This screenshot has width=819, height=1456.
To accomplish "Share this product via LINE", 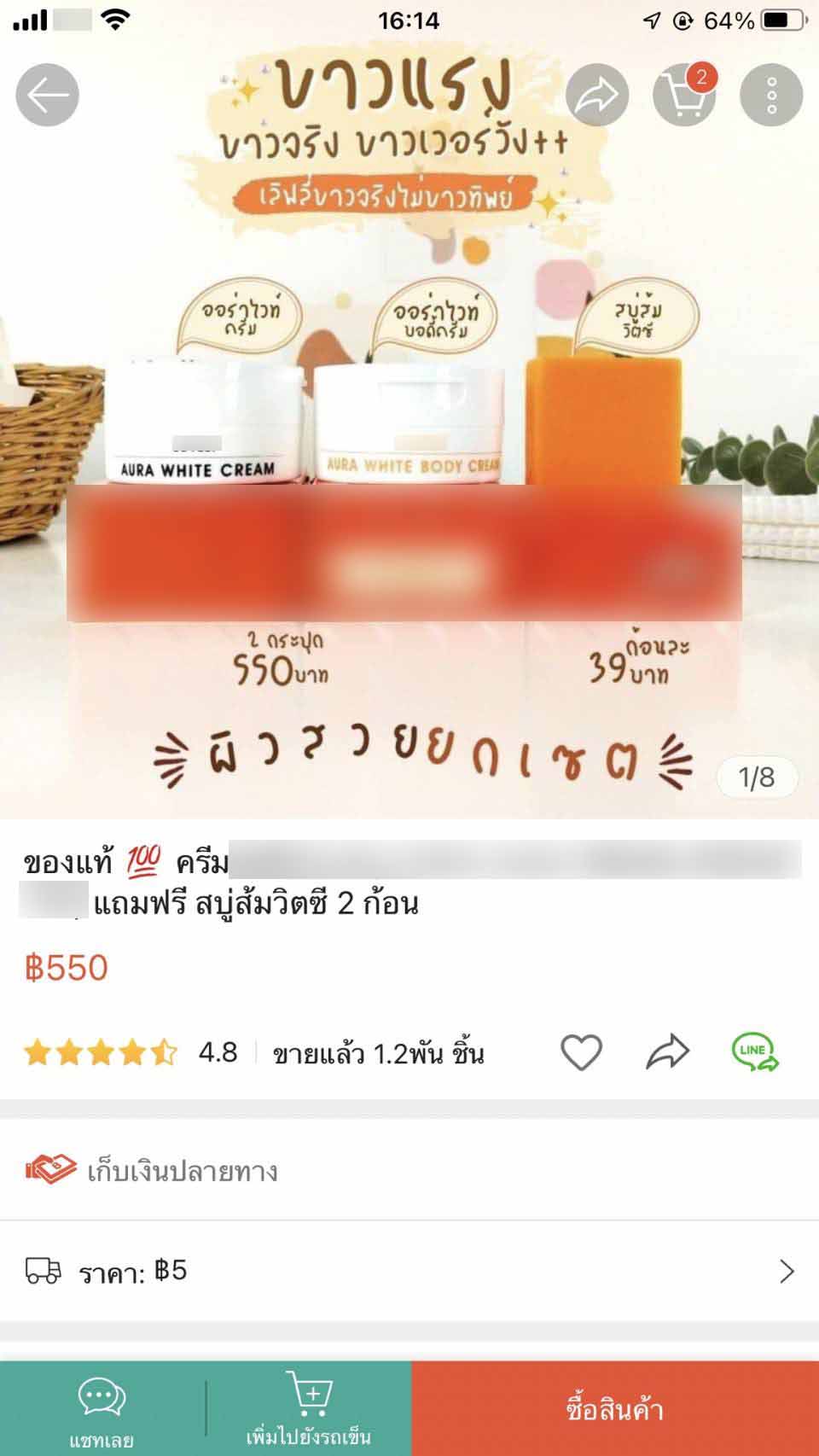I will (x=755, y=1052).
